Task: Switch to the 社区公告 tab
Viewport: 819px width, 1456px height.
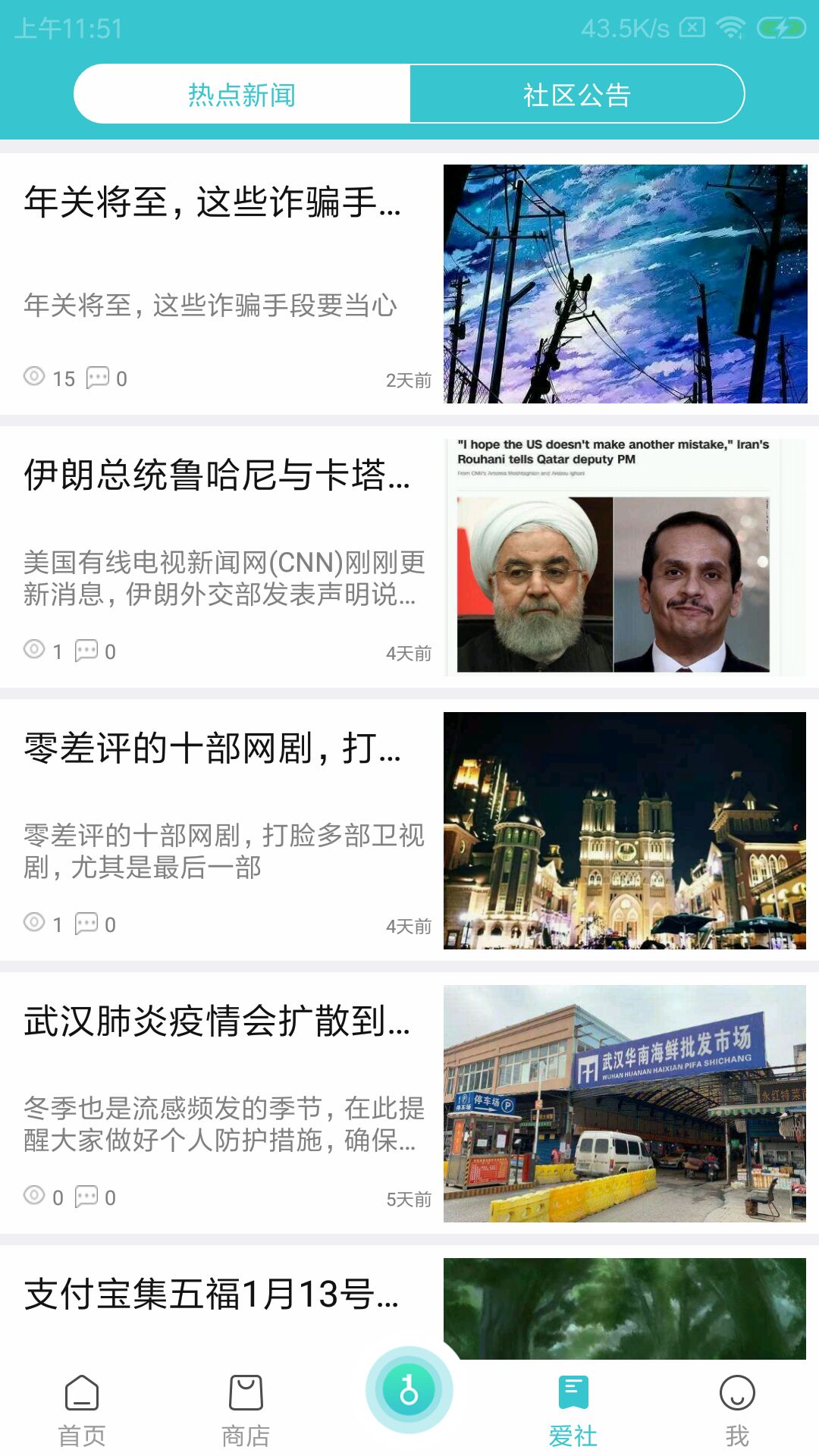Action: pos(576,94)
